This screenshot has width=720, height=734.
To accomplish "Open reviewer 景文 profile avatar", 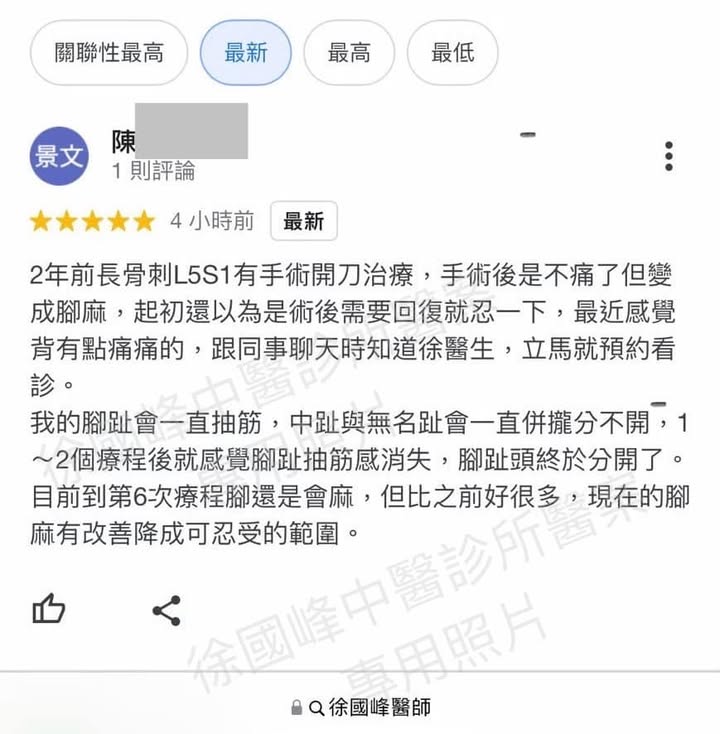I will click(62, 156).
